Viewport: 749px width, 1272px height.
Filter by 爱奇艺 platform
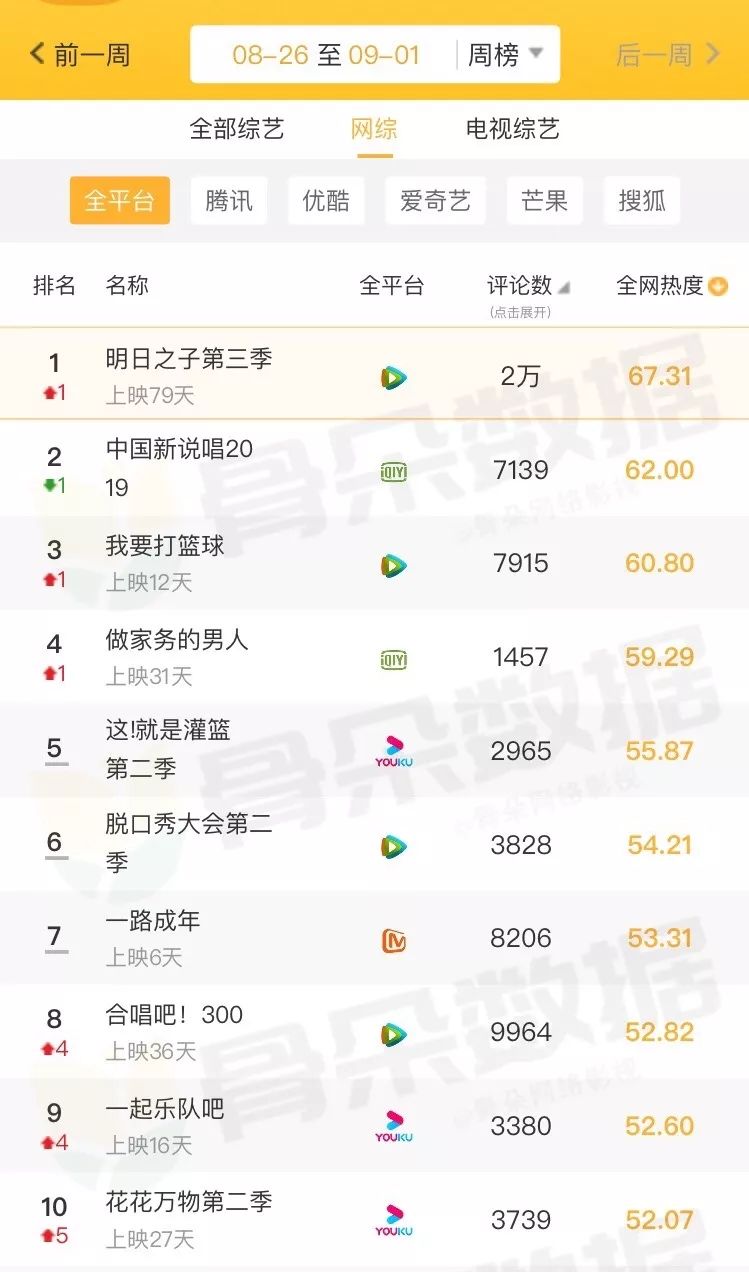435,201
